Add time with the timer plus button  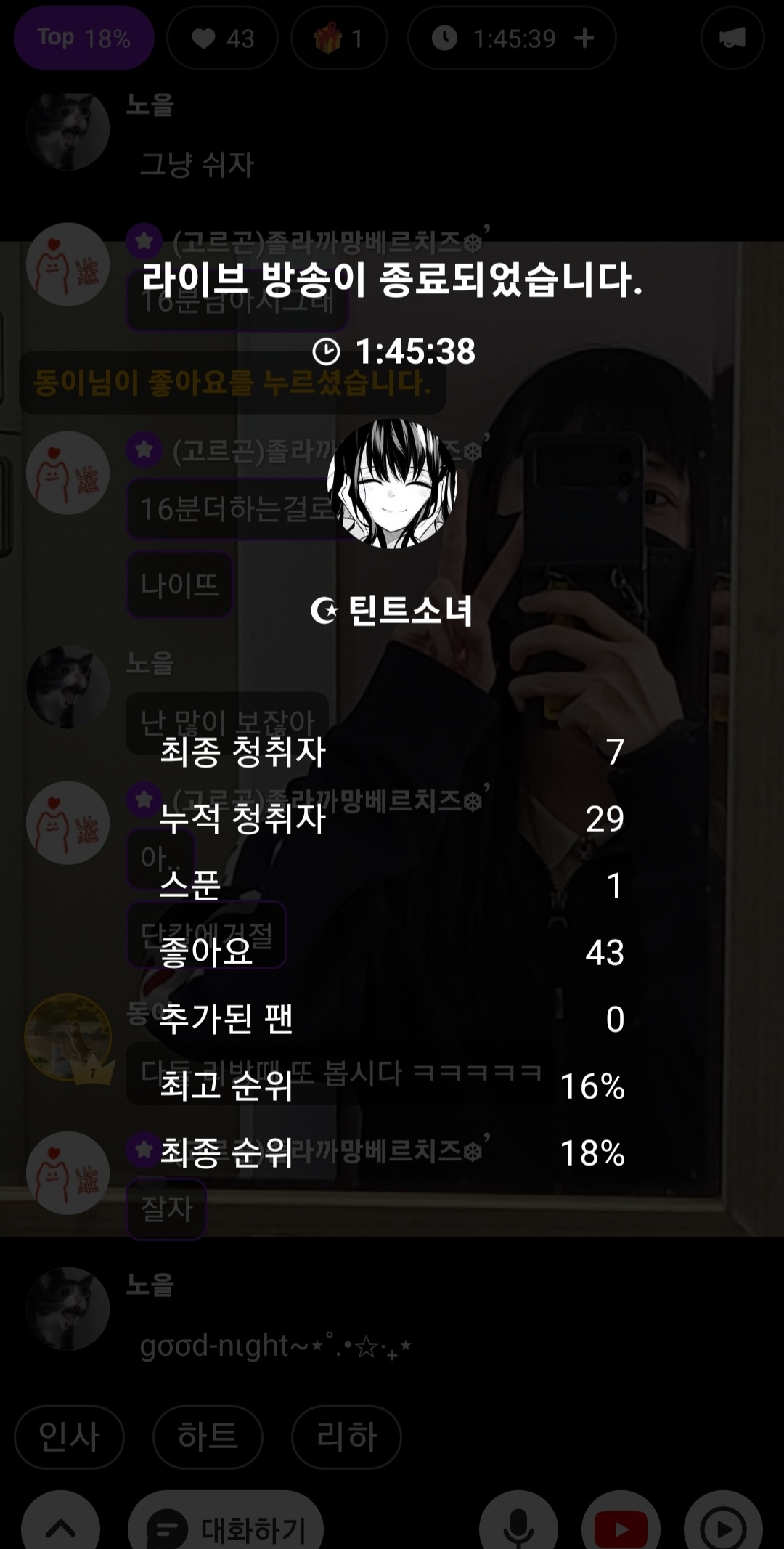click(584, 38)
